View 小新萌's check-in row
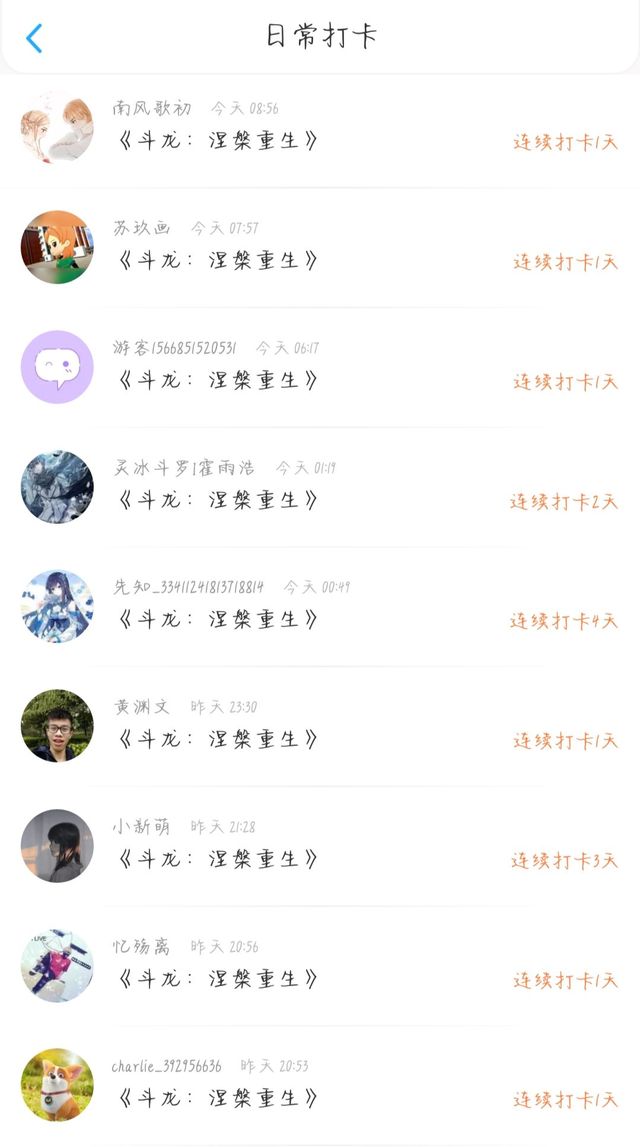The image size is (640, 1147). coord(318,846)
